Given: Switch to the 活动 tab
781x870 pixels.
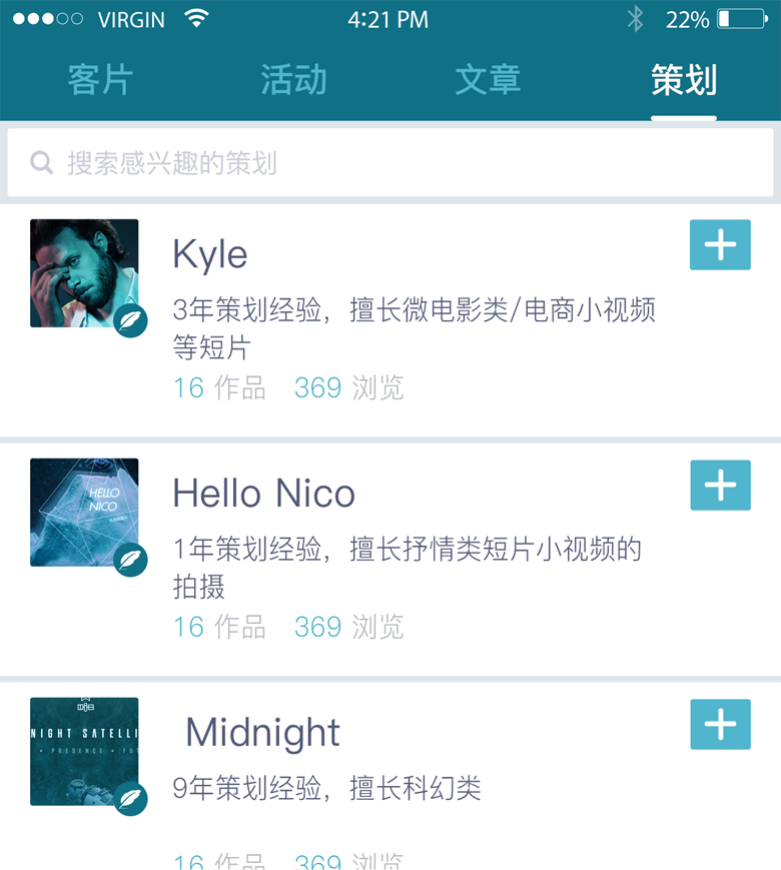Looking at the screenshot, I should (x=293, y=80).
